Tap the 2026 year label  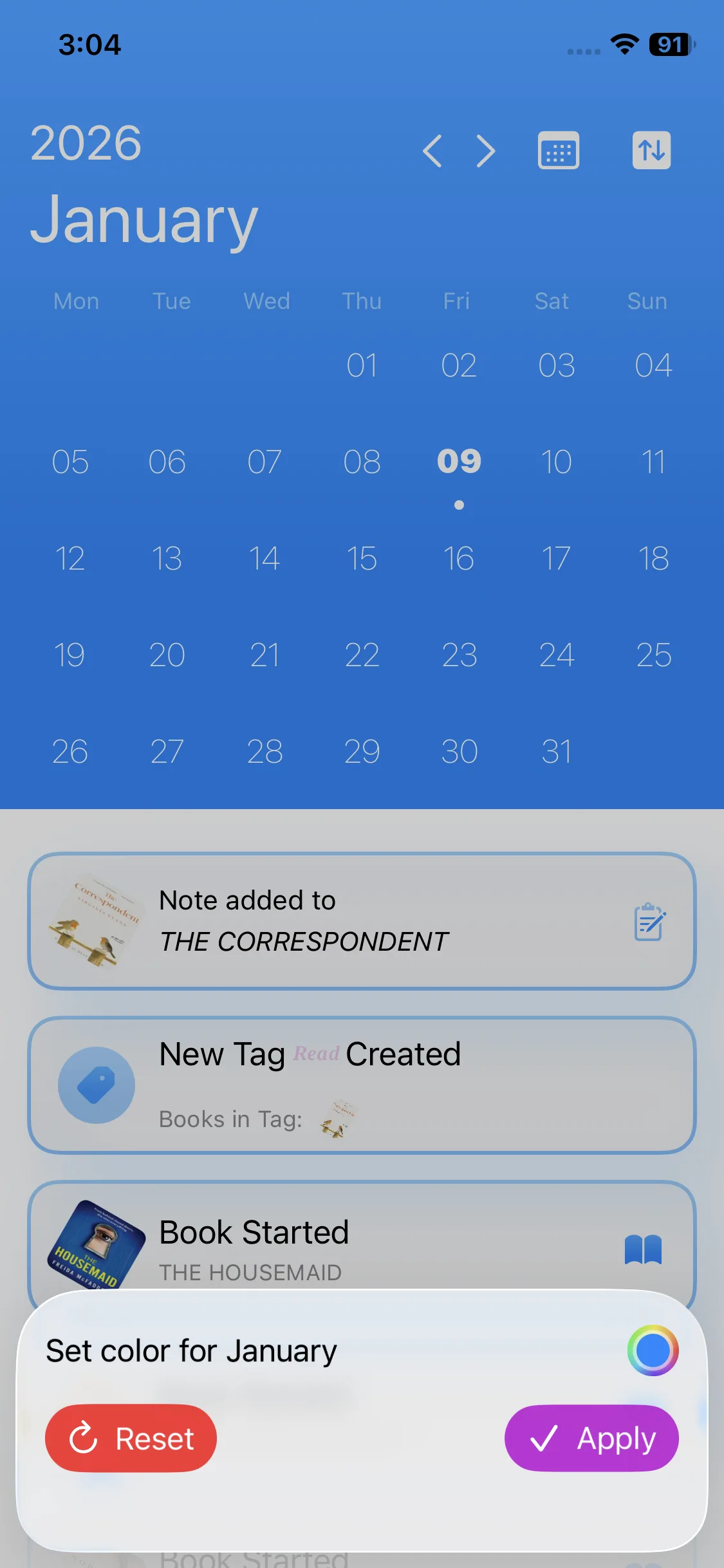point(87,144)
